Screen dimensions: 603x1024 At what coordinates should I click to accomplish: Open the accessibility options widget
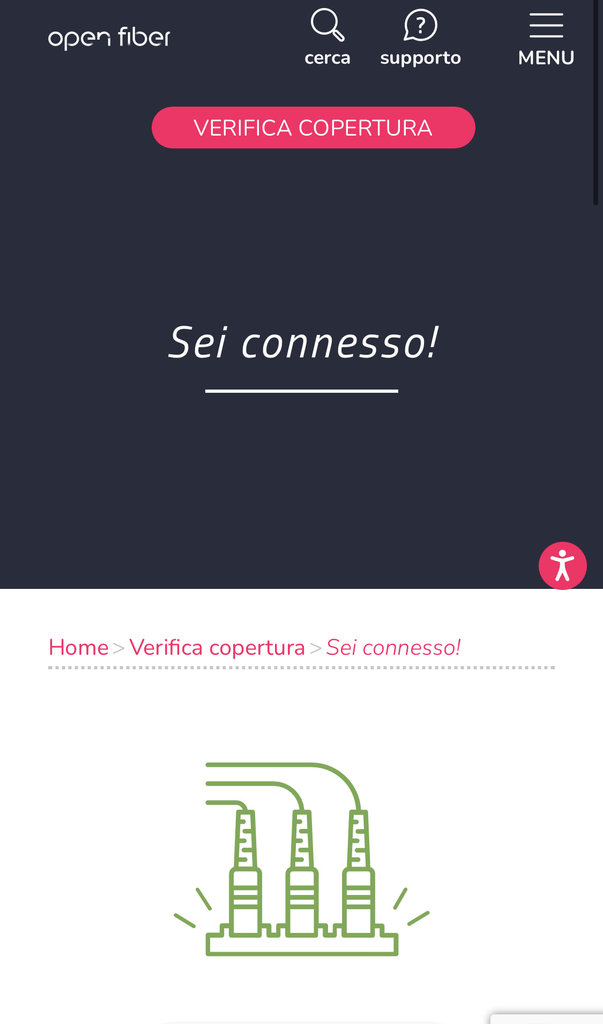[562, 565]
